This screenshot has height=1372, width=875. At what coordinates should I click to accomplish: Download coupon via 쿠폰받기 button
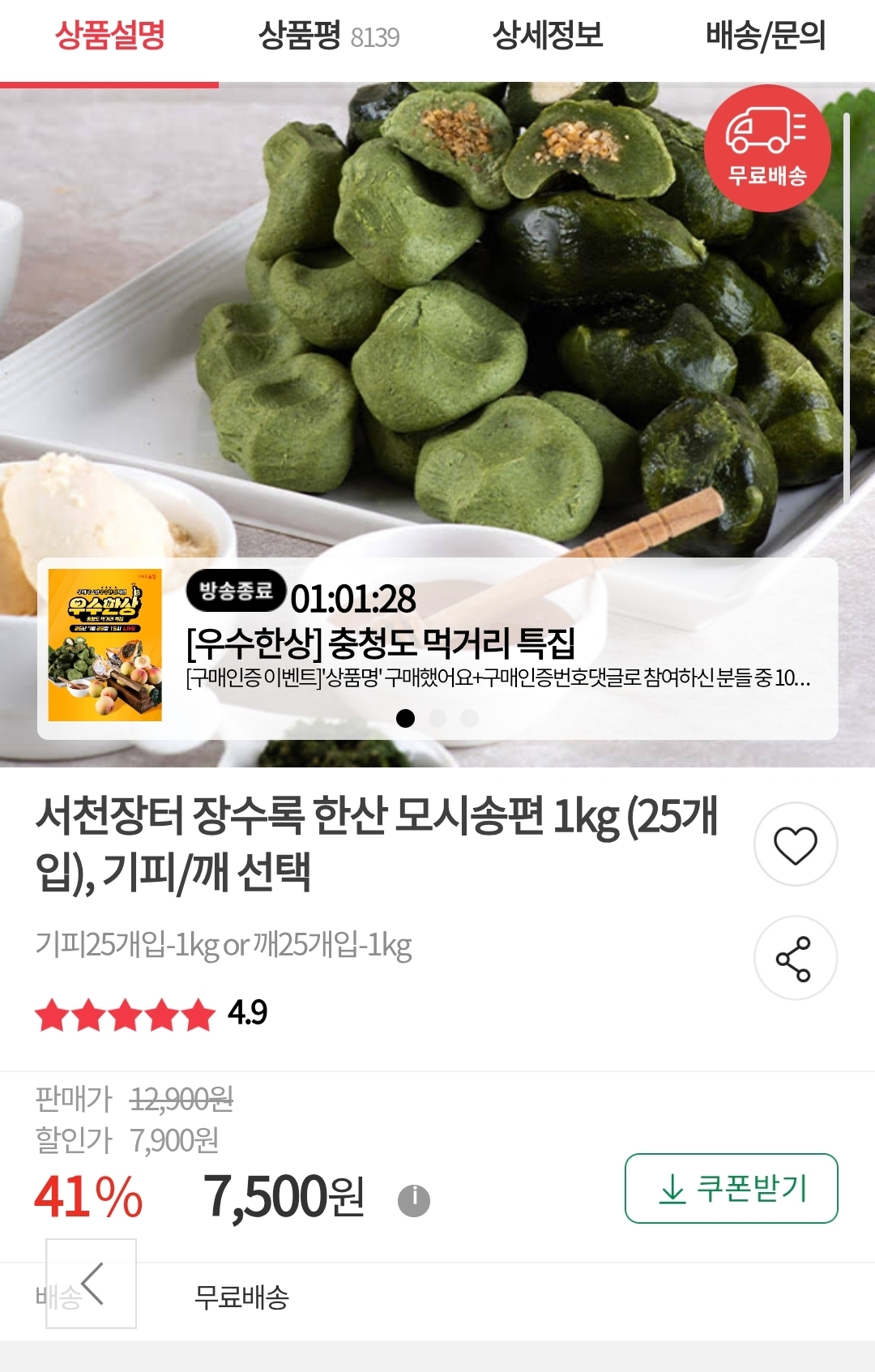[x=731, y=1188]
